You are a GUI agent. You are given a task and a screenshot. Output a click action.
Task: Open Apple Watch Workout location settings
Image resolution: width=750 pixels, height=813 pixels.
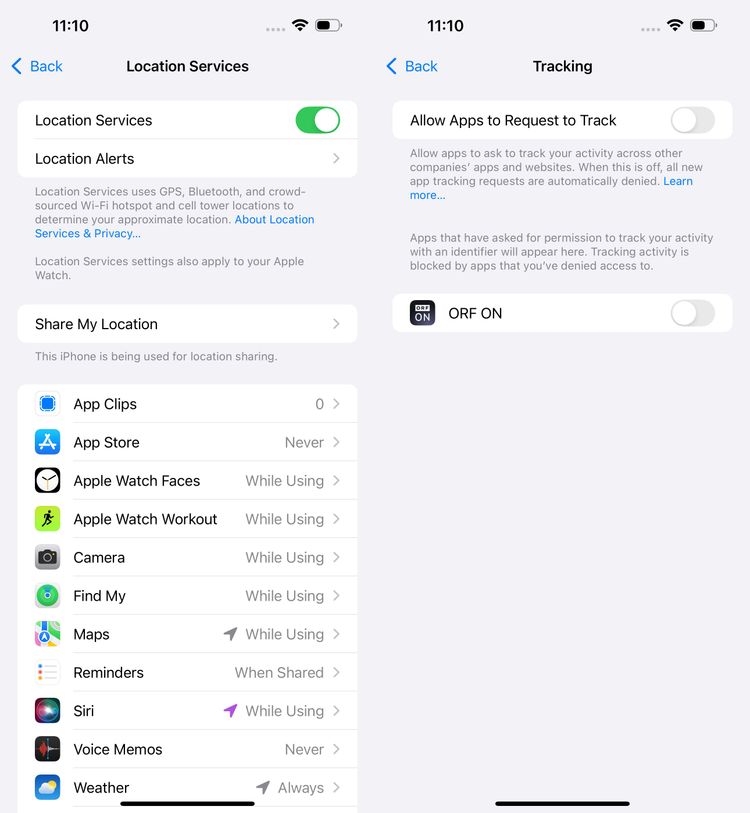(187, 519)
